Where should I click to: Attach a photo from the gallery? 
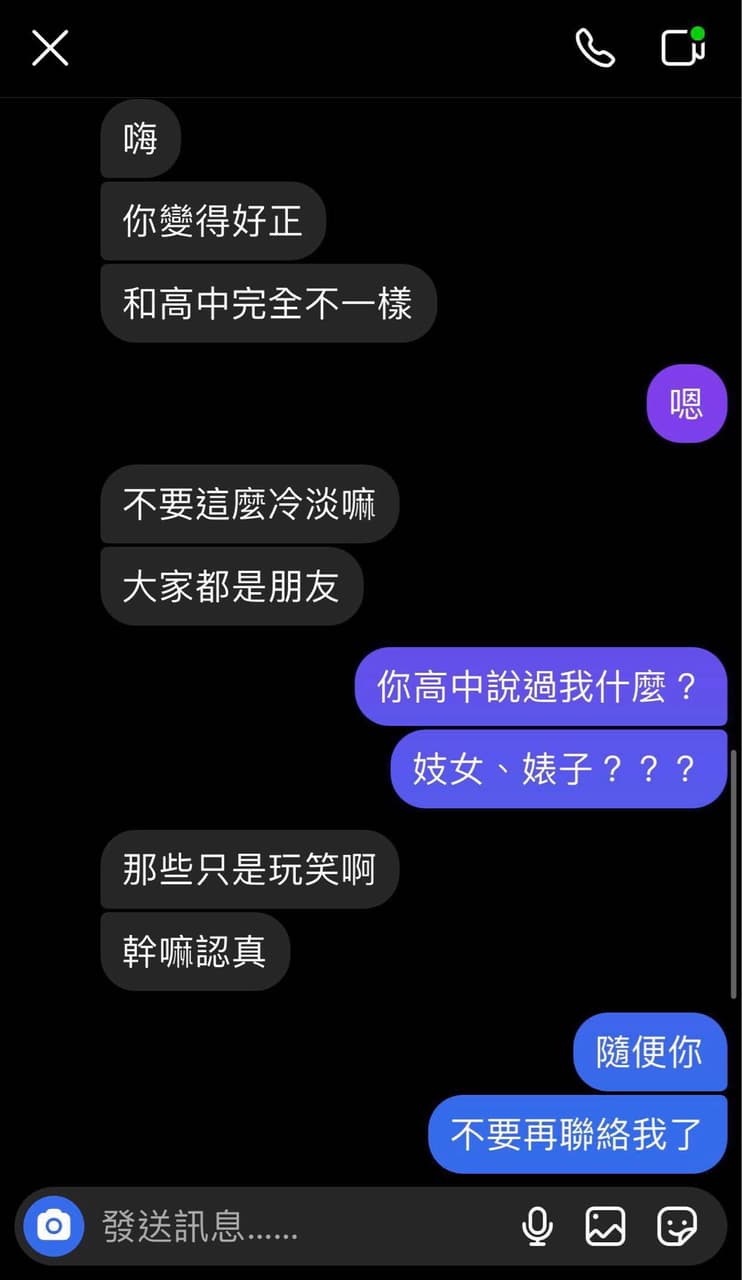(606, 1226)
